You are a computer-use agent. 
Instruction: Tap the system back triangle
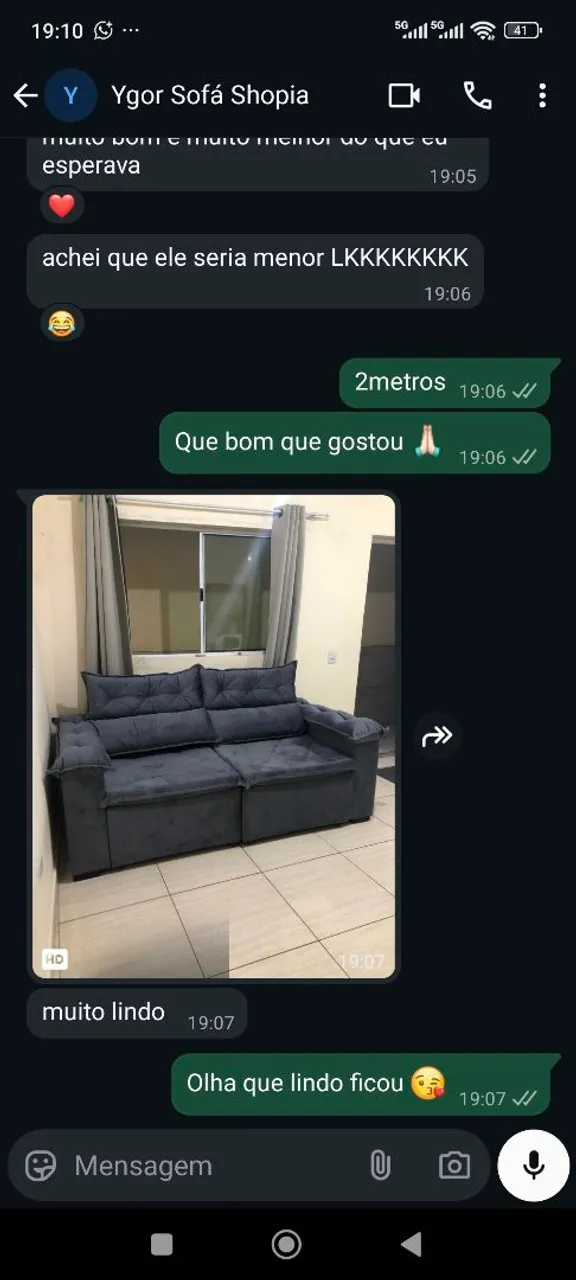(x=411, y=1244)
